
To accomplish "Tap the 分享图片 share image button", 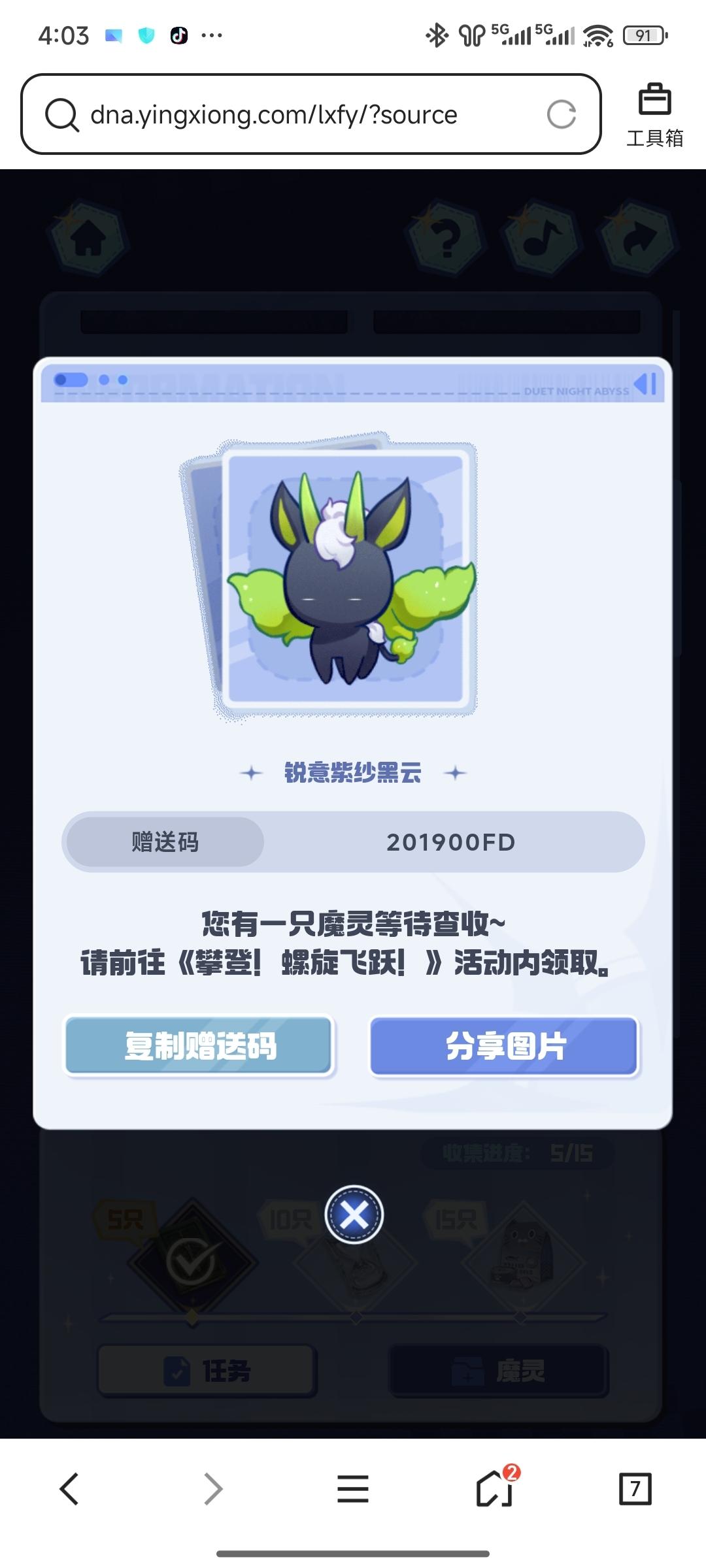I will pyautogui.click(x=504, y=1045).
